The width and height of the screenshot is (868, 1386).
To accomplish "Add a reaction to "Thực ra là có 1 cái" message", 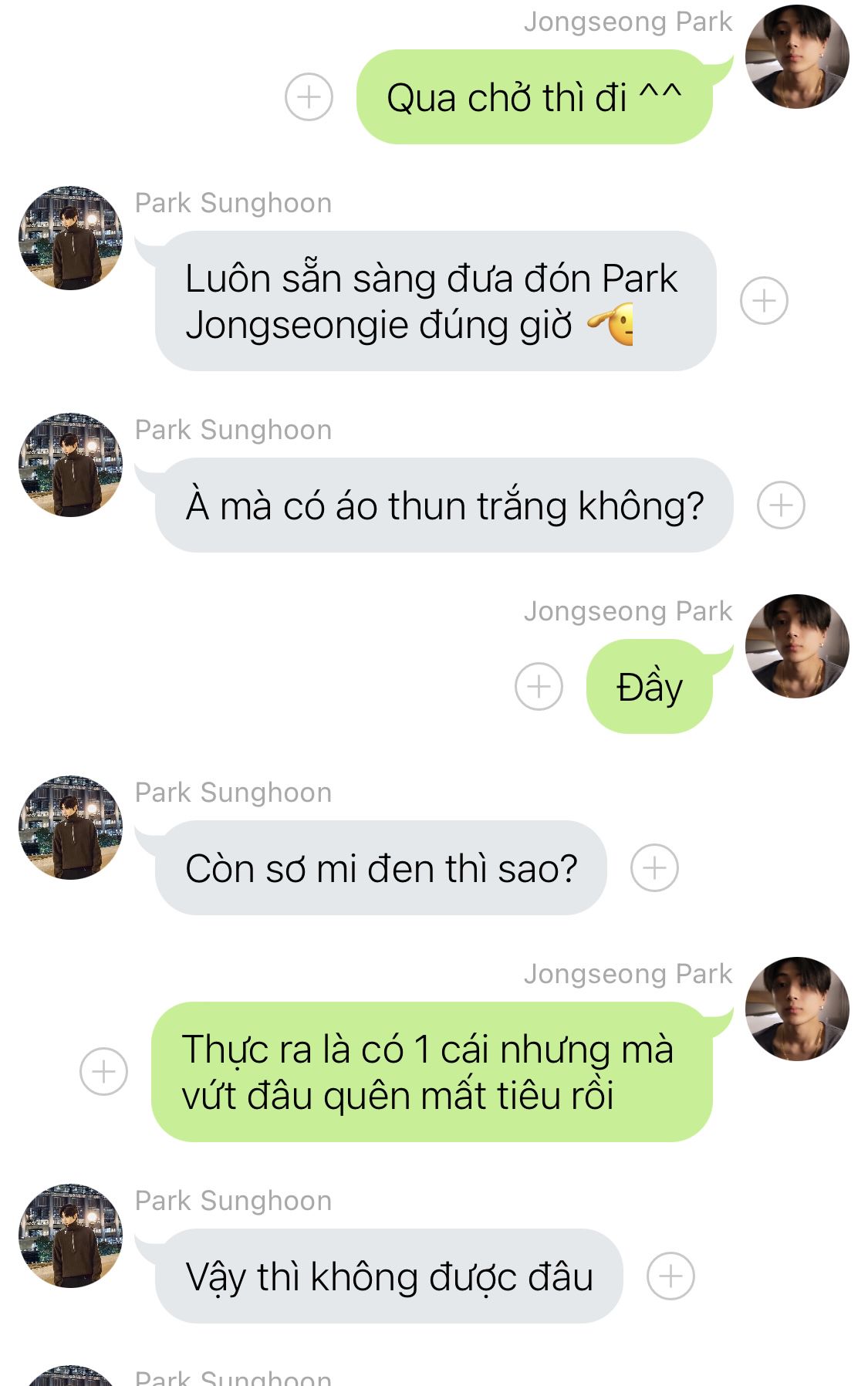I will [x=103, y=1071].
